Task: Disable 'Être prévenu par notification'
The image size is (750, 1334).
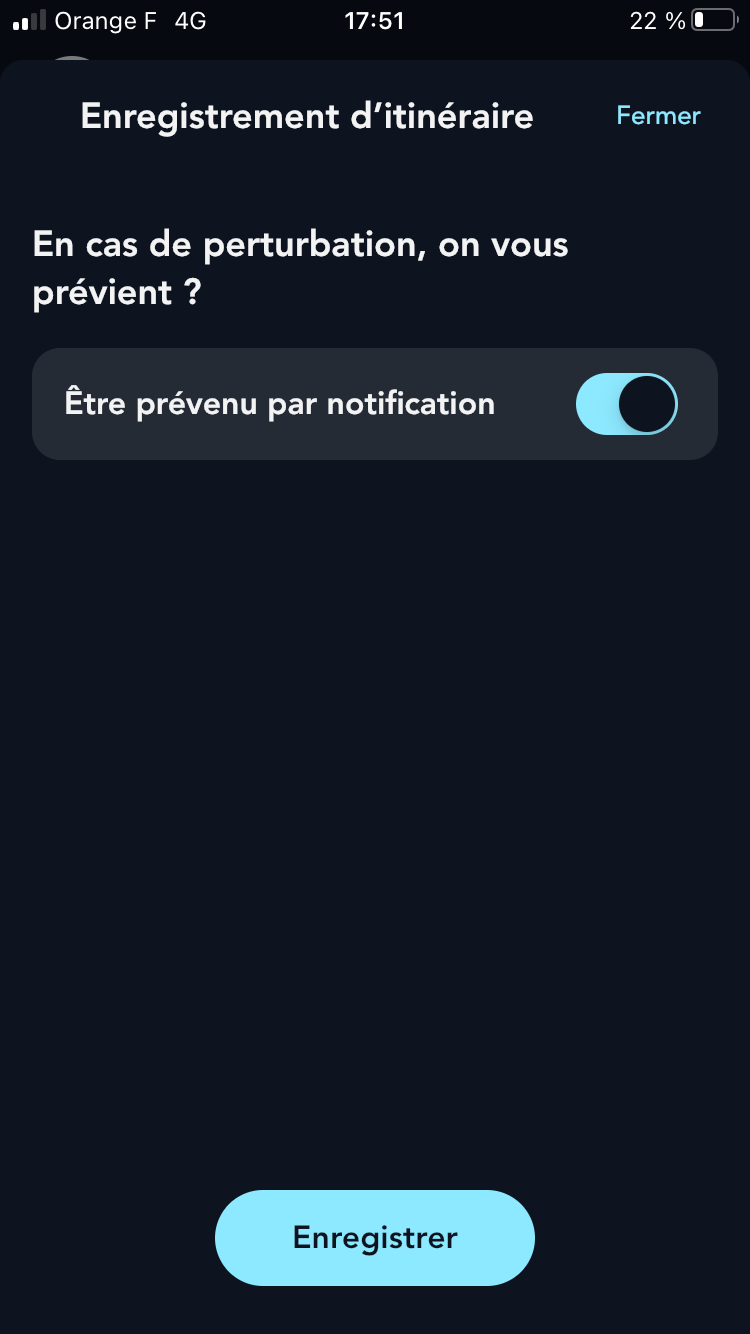Action: click(627, 403)
